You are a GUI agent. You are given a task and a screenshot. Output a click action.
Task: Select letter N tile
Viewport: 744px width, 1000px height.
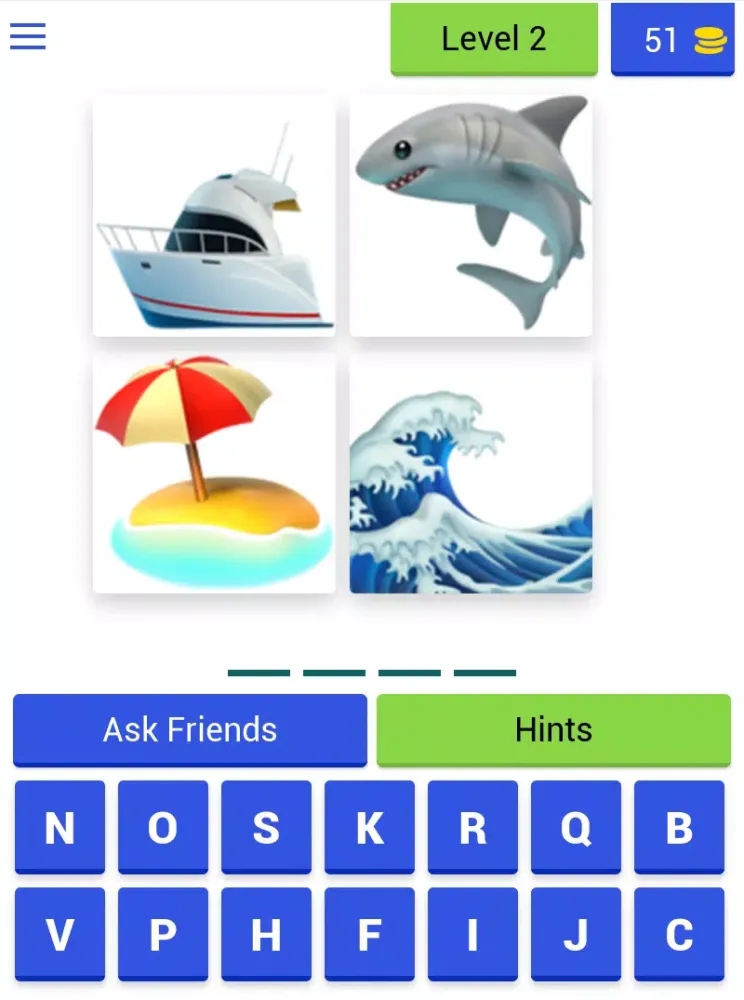pos(60,827)
